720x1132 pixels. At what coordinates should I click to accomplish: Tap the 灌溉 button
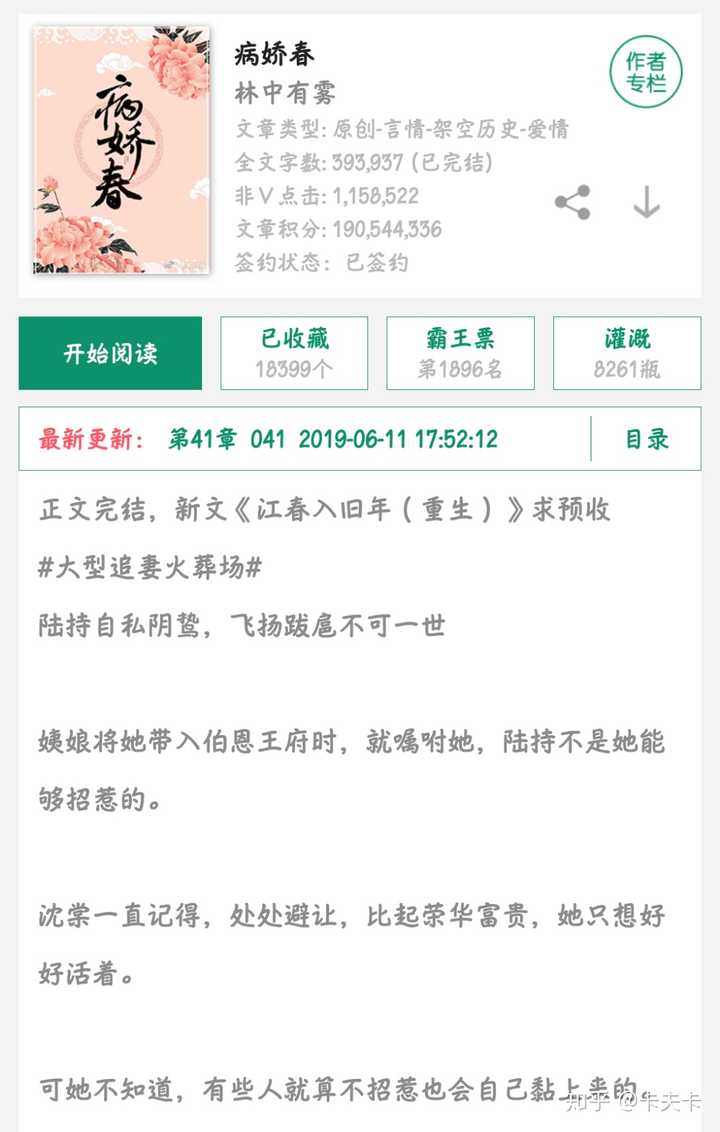tap(627, 354)
